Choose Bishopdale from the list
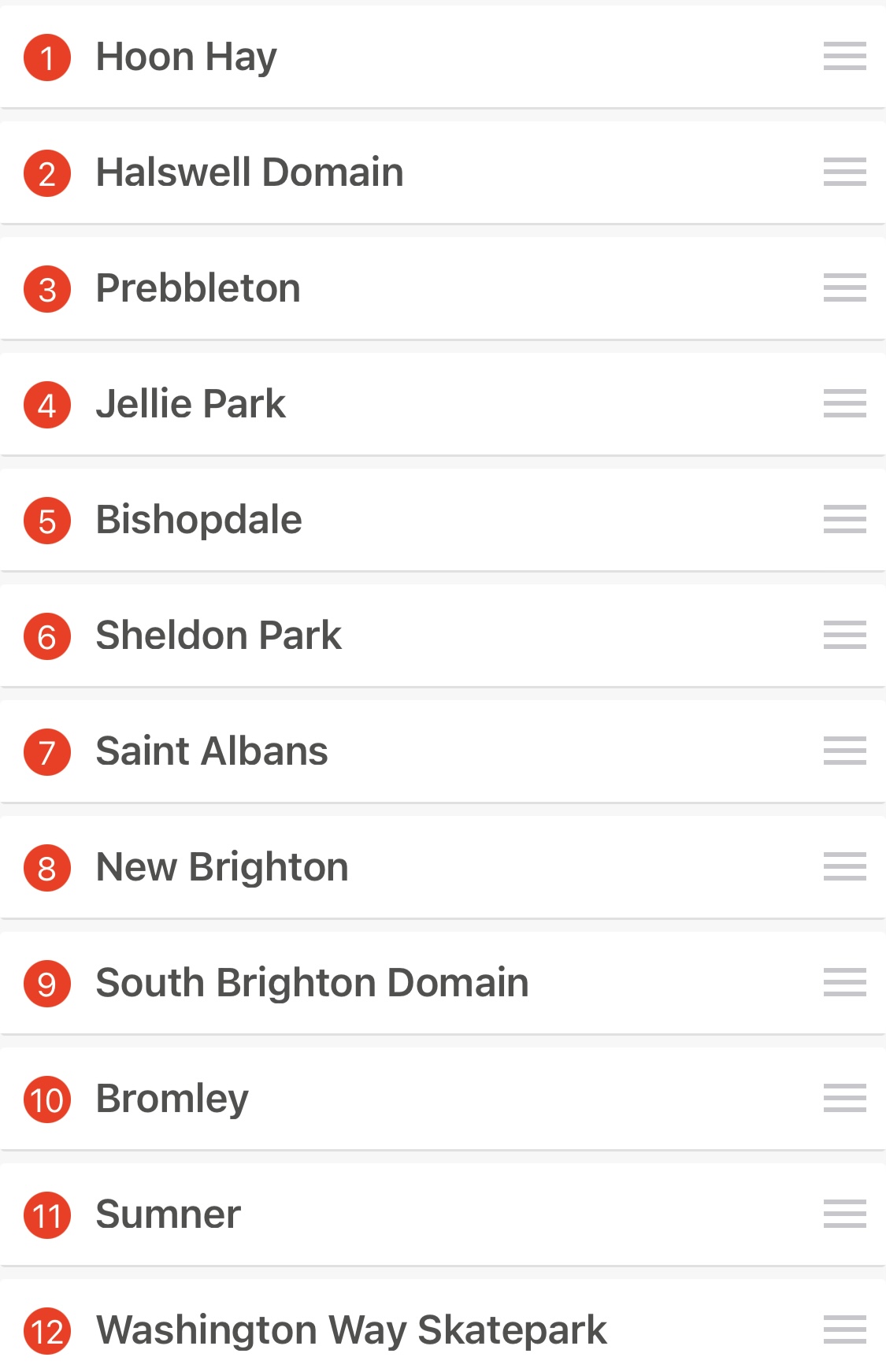The height and width of the screenshot is (1372, 886). pyautogui.click(x=199, y=520)
